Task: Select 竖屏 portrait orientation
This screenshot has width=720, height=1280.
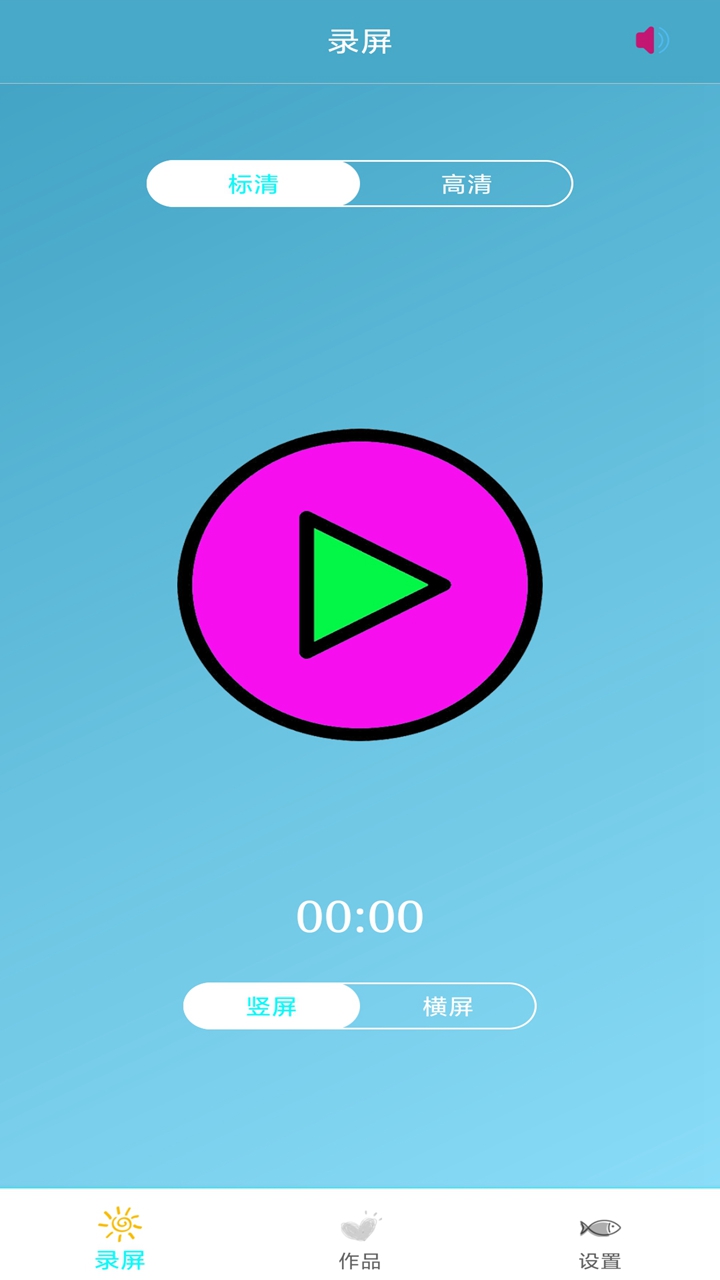Action: pos(272,1006)
